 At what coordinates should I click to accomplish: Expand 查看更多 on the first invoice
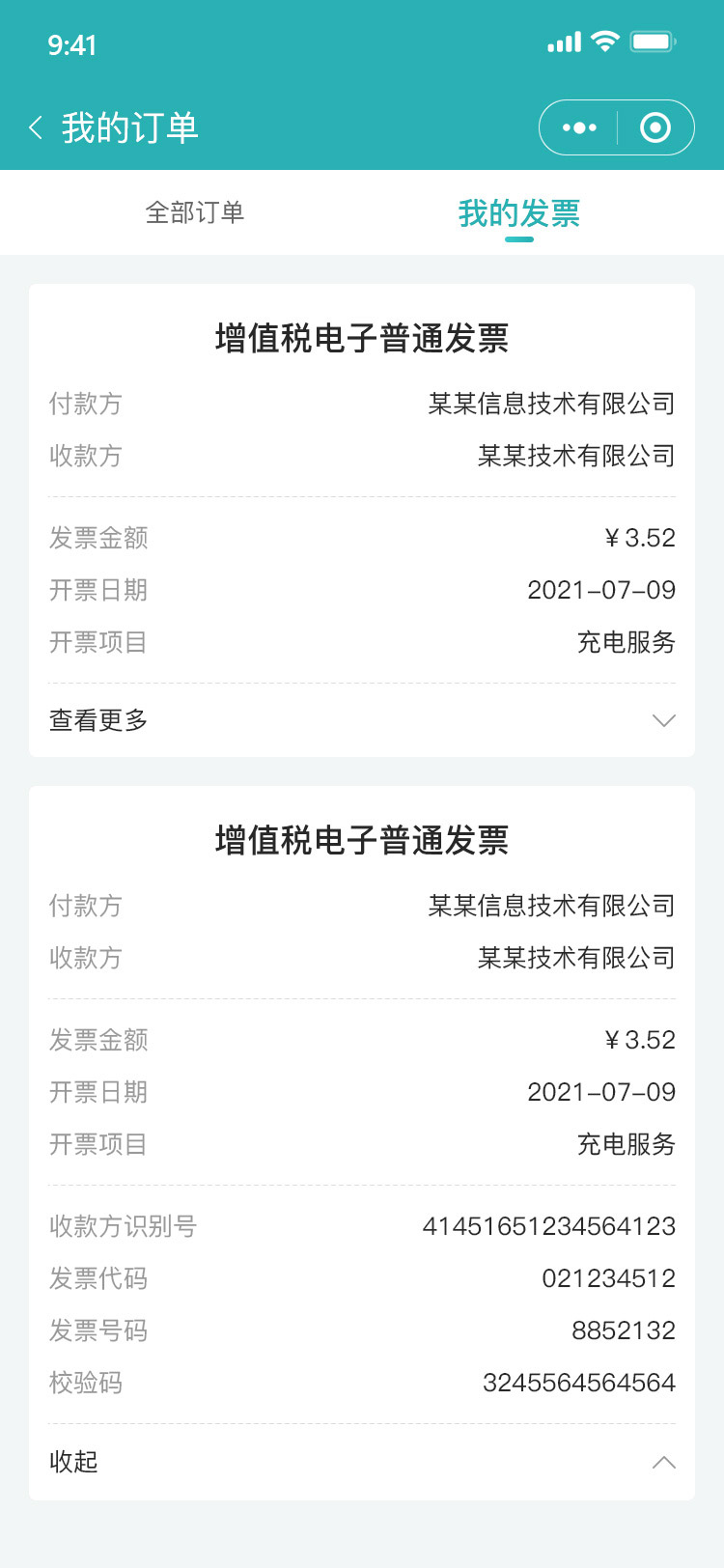tap(362, 720)
